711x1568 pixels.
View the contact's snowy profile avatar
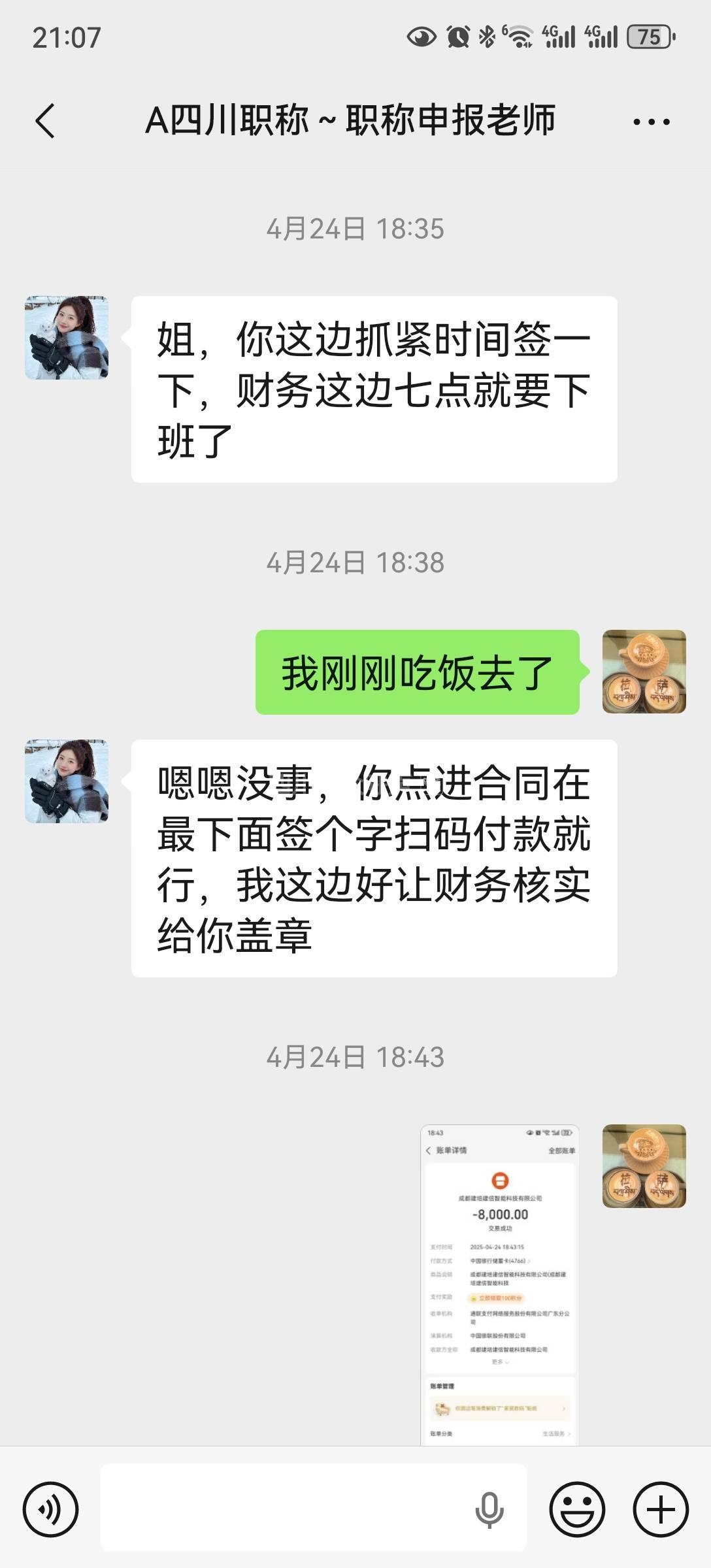click(67, 338)
